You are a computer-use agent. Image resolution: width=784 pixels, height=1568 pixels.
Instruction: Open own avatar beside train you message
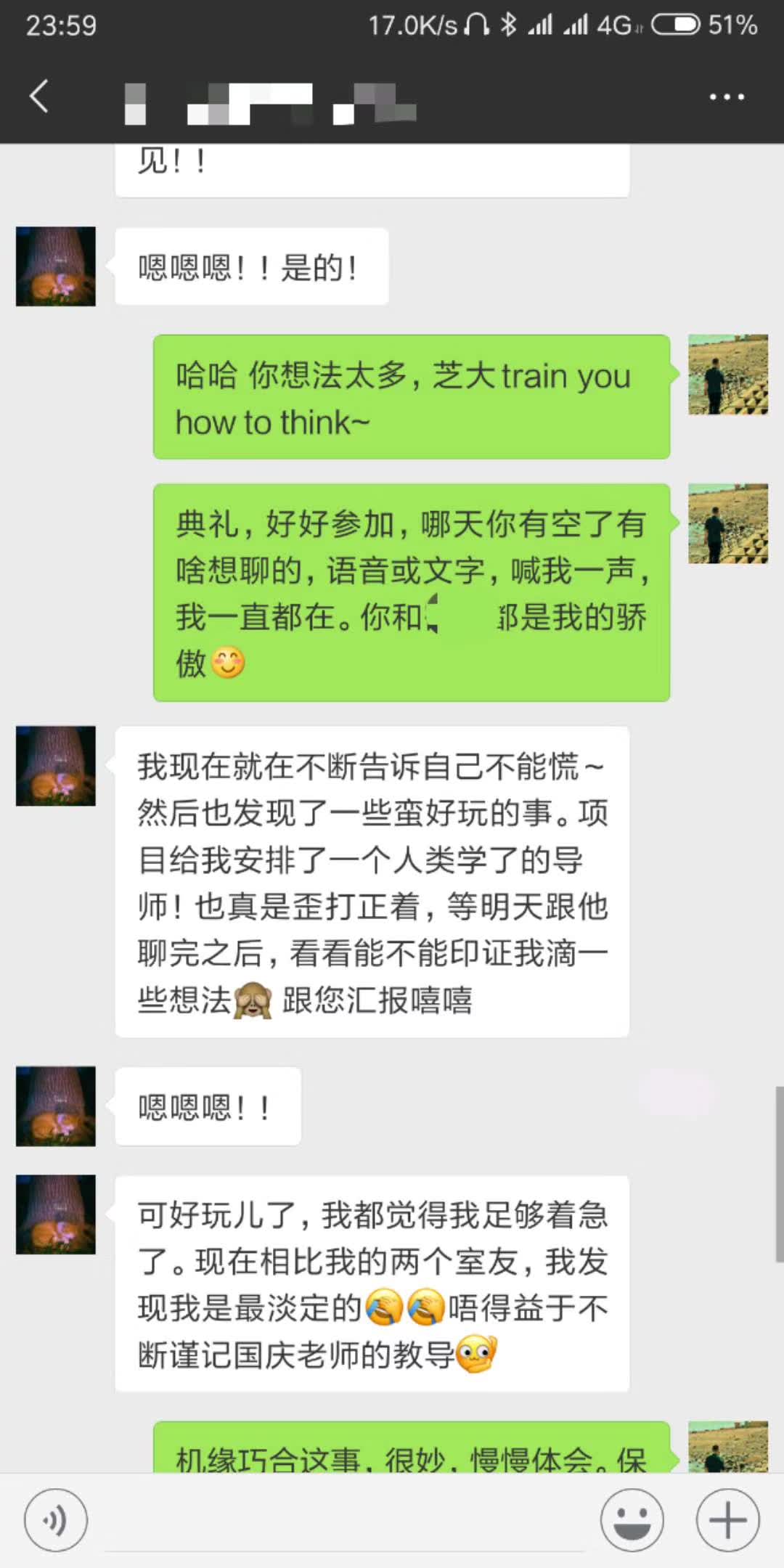[727, 375]
